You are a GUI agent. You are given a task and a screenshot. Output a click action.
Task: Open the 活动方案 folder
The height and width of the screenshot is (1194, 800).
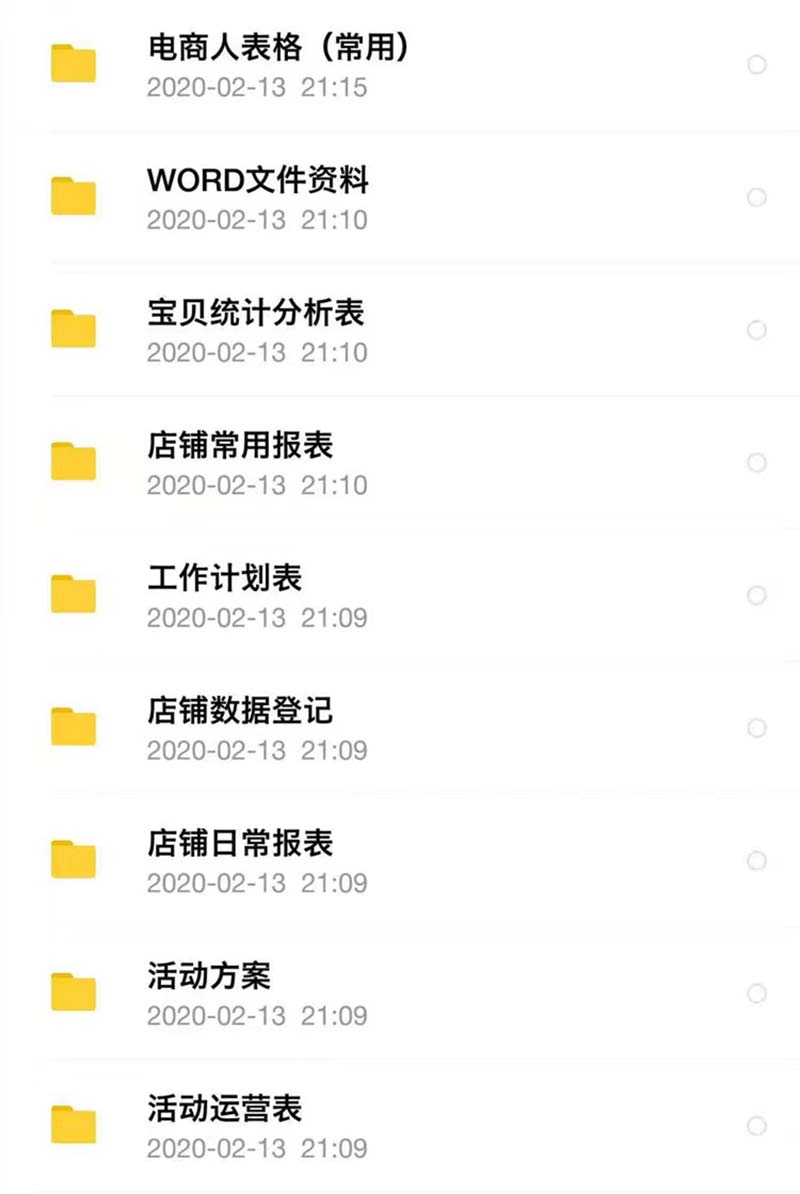[209, 976]
